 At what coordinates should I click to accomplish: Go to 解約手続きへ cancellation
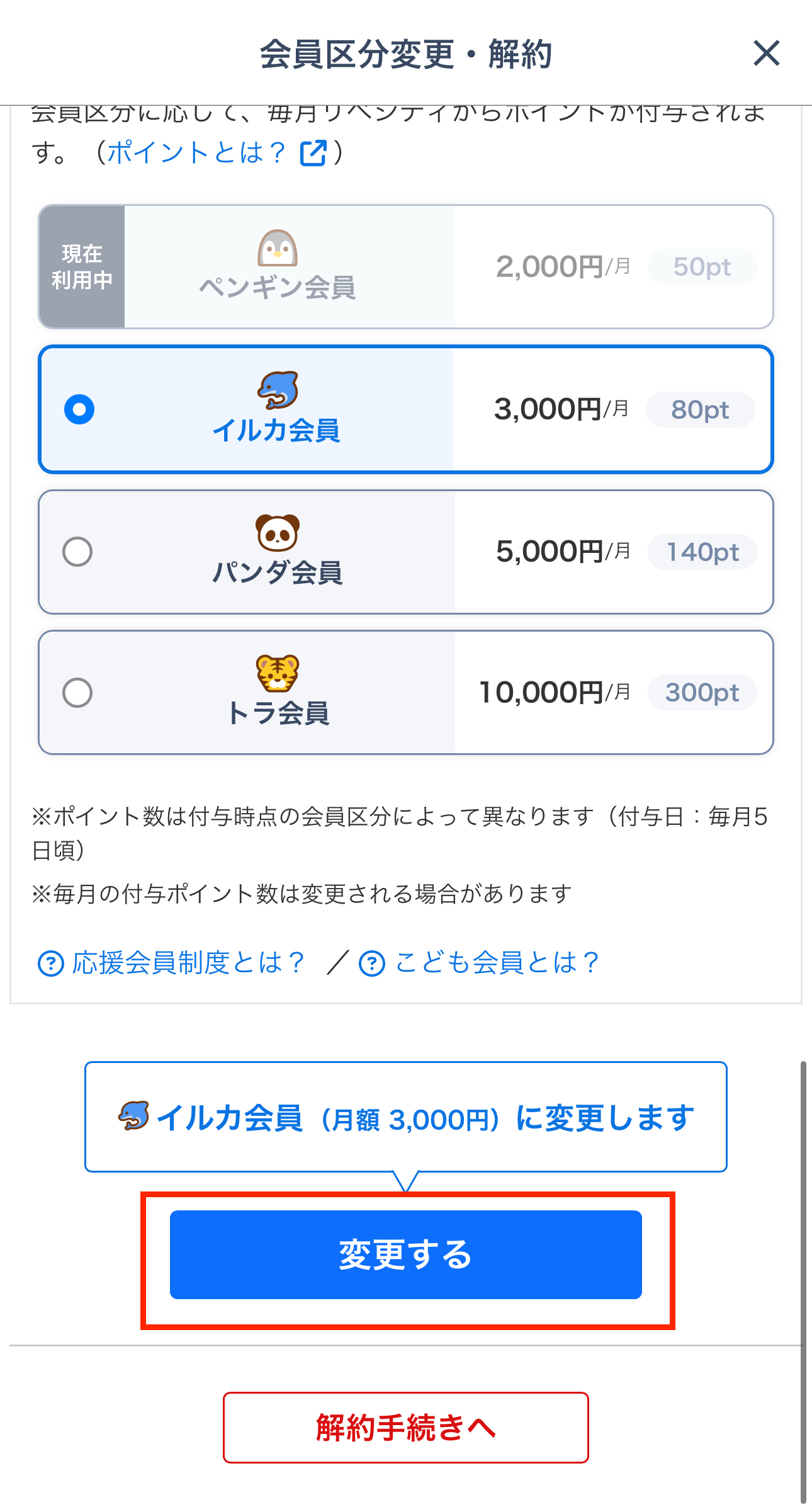[405, 1427]
